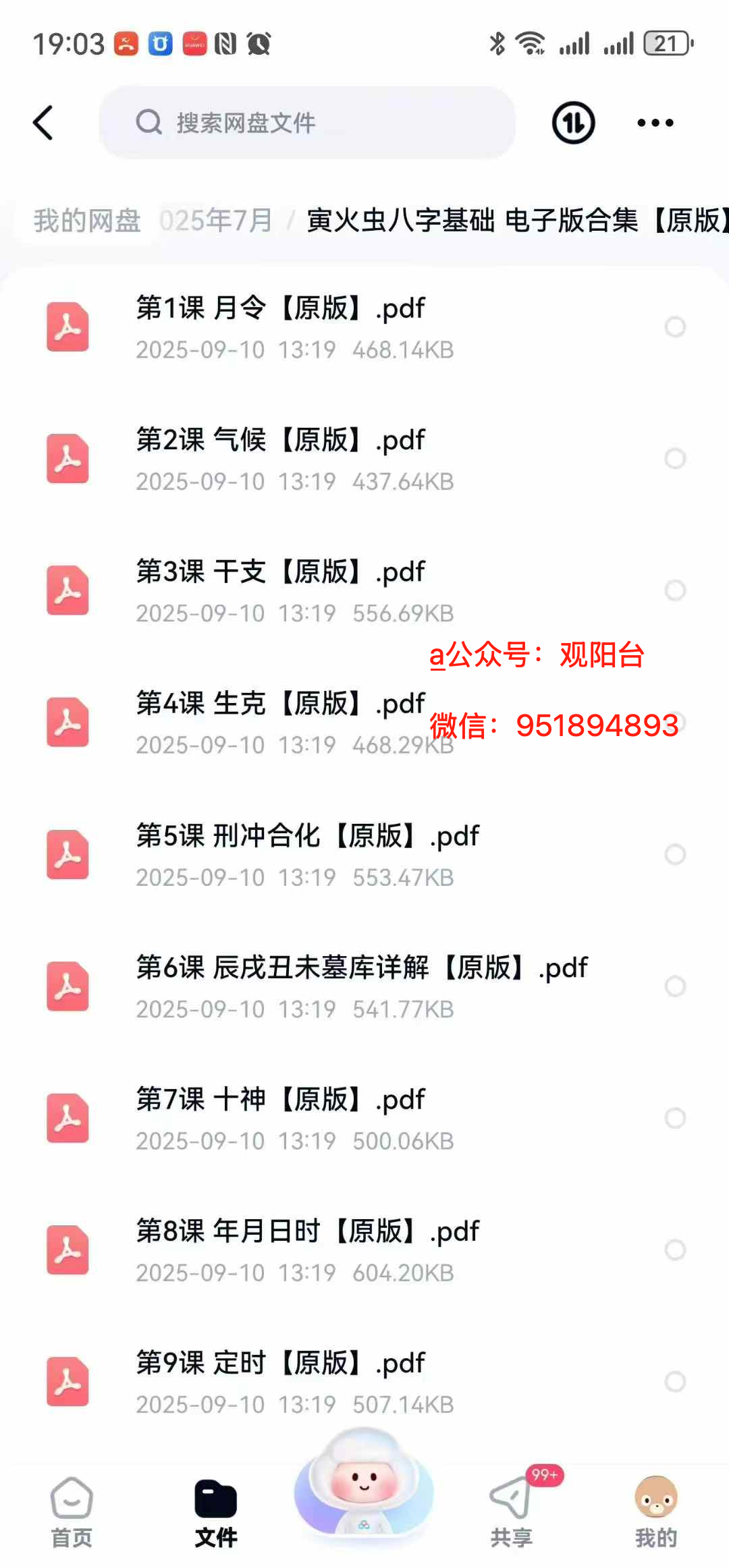Screen dimensions: 729x1568
Task: Open 第8课 年月日时【原版】.pdf
Action: tap(307, 1232)
